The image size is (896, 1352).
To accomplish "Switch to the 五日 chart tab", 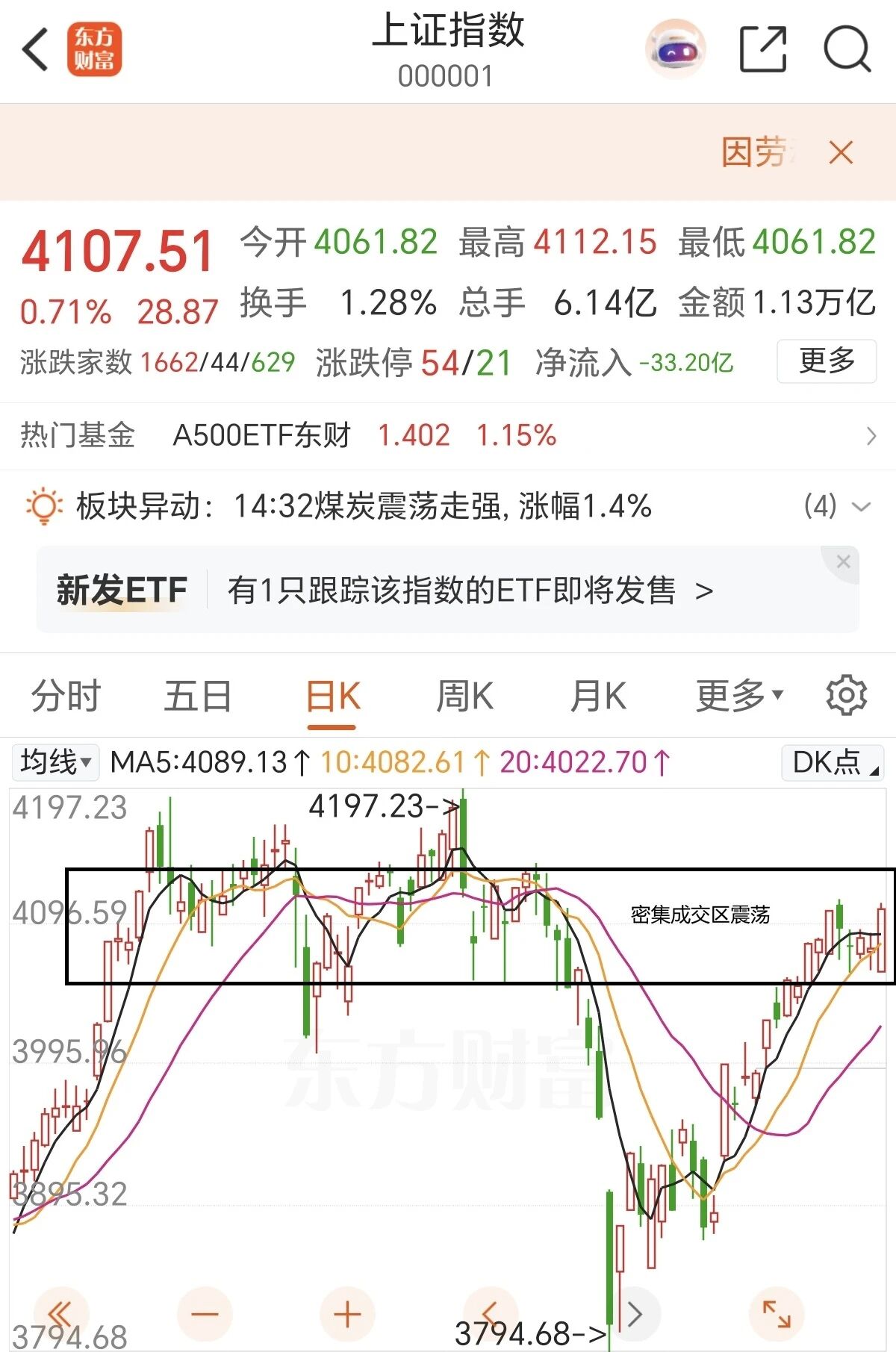I will coord(198,697).
